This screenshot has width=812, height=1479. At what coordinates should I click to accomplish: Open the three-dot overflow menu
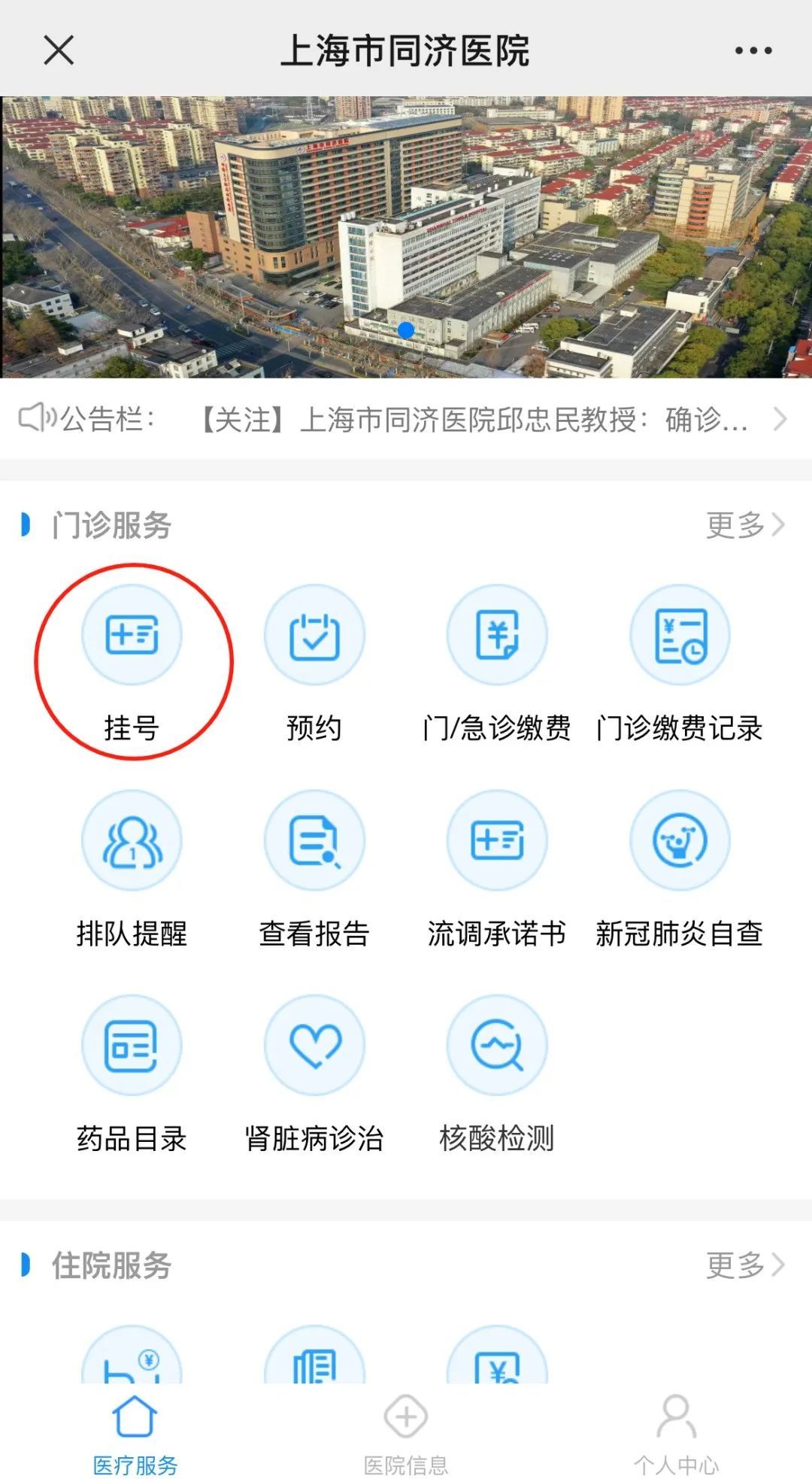coord(753,50)
